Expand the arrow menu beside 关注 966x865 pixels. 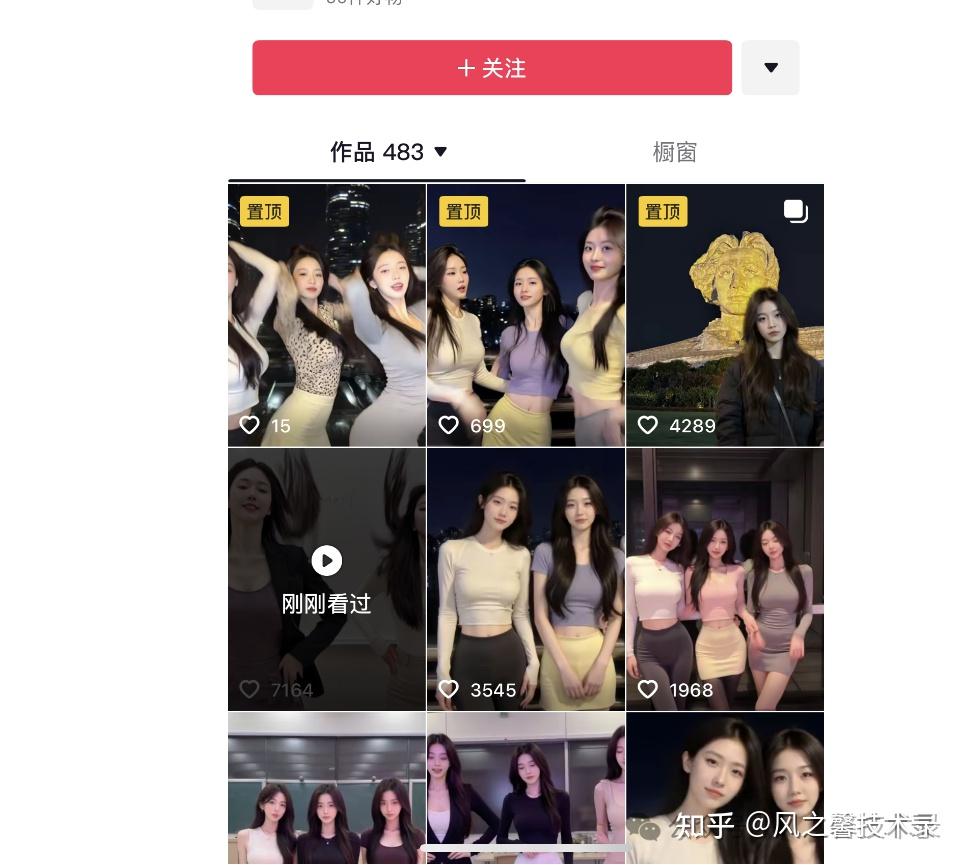770,68
